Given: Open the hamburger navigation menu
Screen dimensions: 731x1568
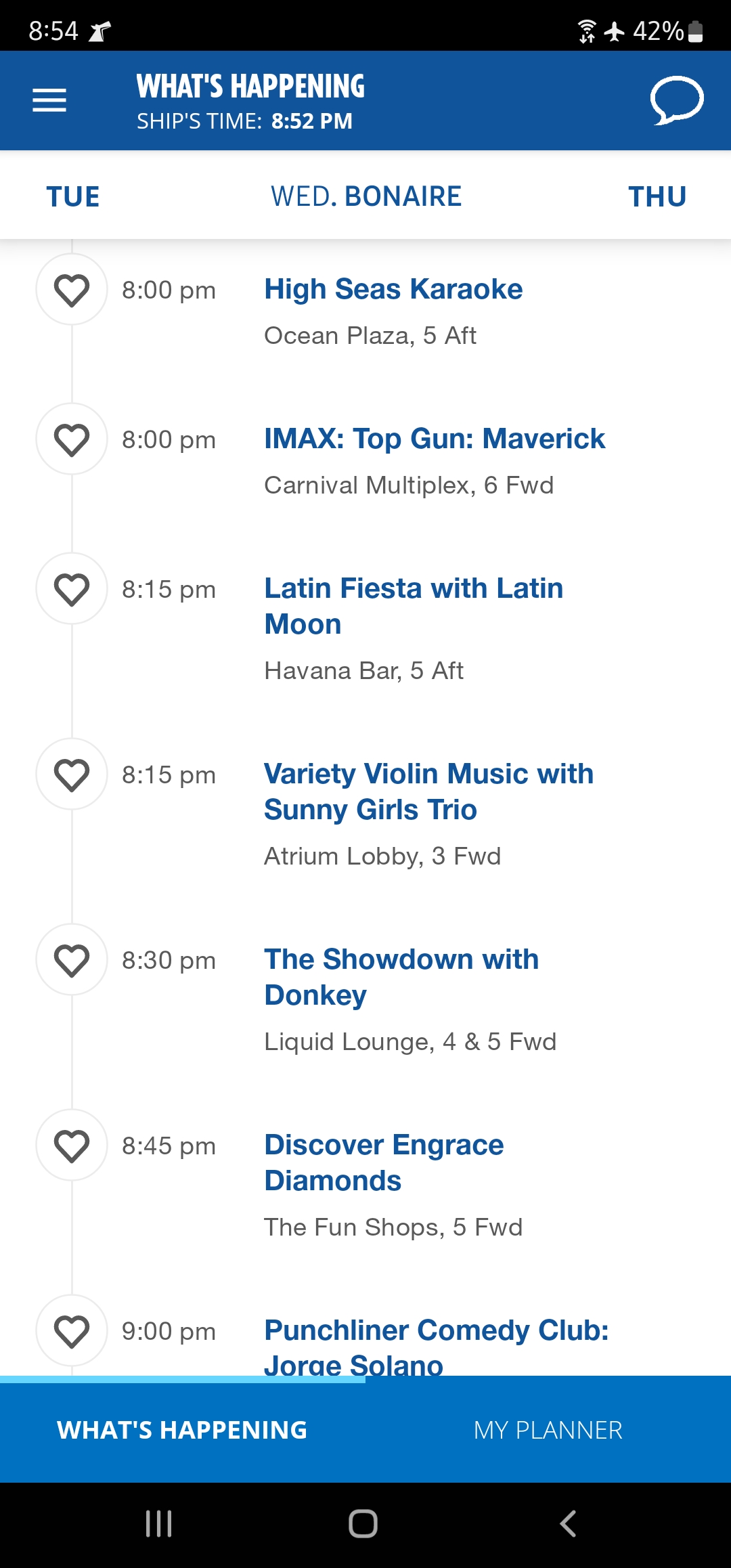Looking at the screenshot, I should (49, 100).
